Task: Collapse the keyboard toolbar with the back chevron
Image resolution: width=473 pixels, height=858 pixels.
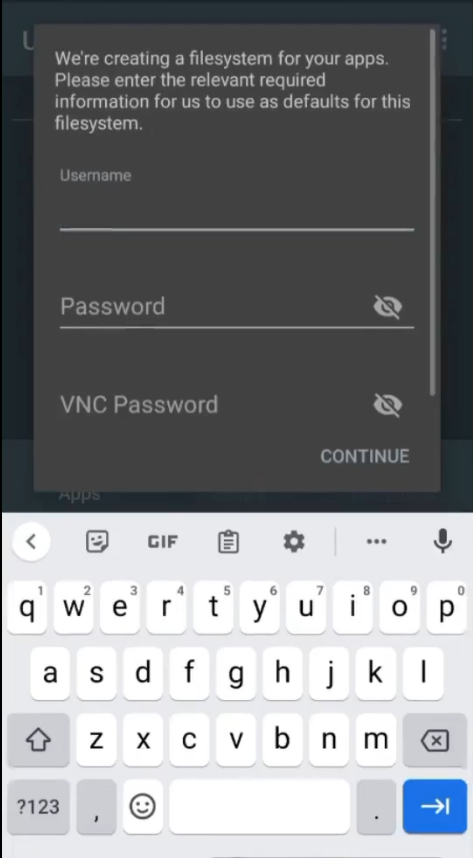Action: tap(31, 542)
